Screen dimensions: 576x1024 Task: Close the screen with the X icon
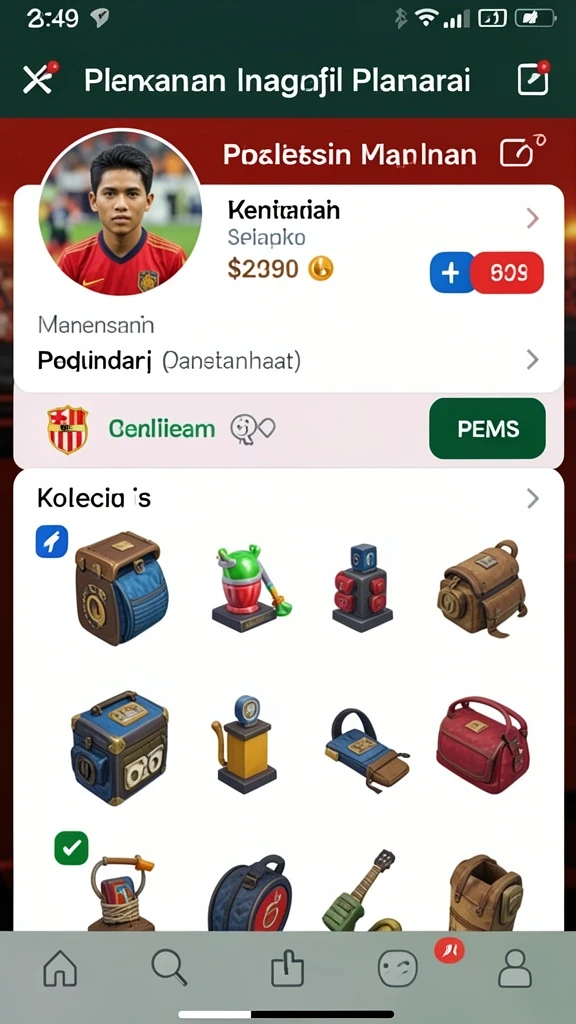(x=39, y=80)
